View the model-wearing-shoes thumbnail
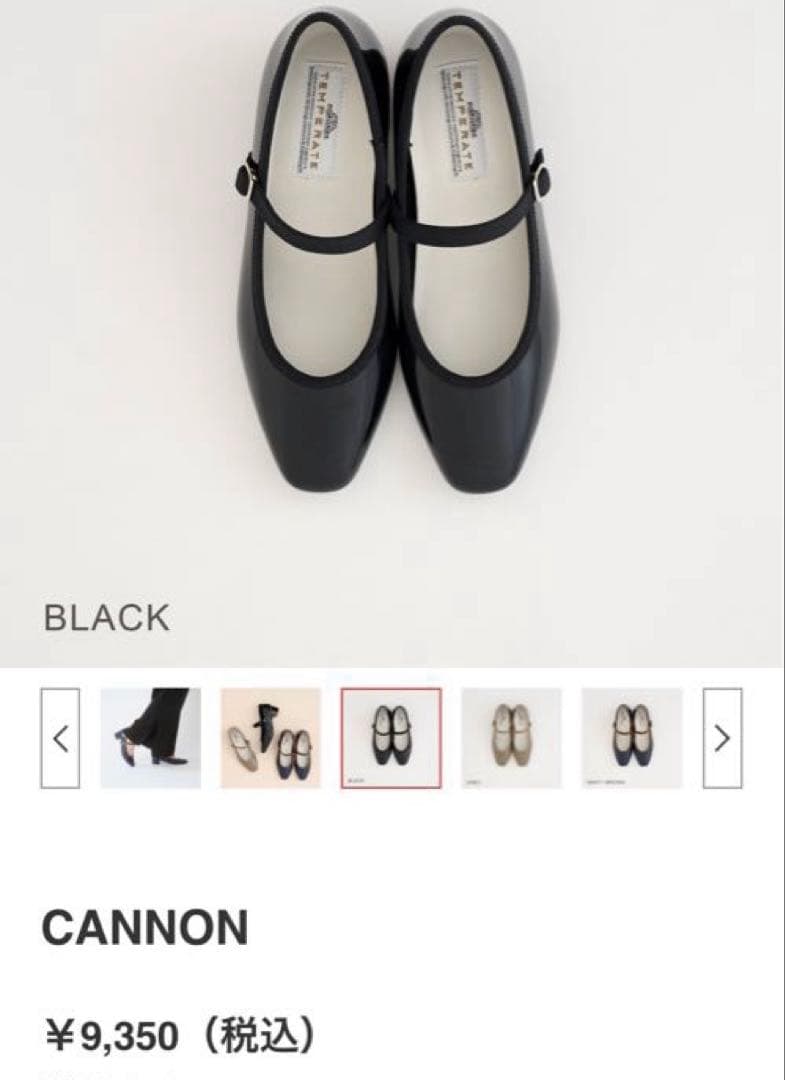Image resolution: width=785 pixels, height=1080 pixels. click(151, 738)
